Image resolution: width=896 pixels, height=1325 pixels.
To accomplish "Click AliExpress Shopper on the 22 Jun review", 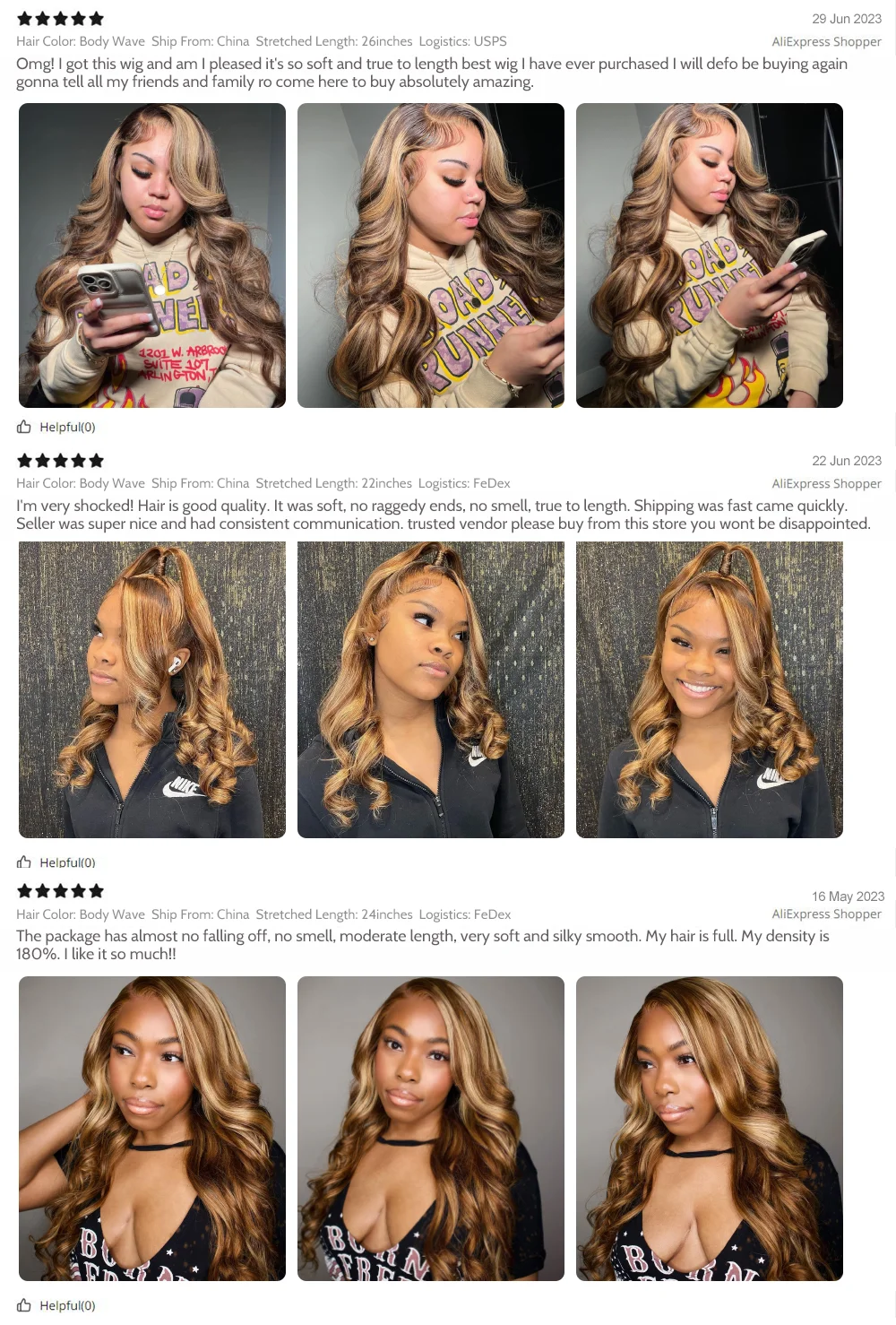I will pos(826,483).
